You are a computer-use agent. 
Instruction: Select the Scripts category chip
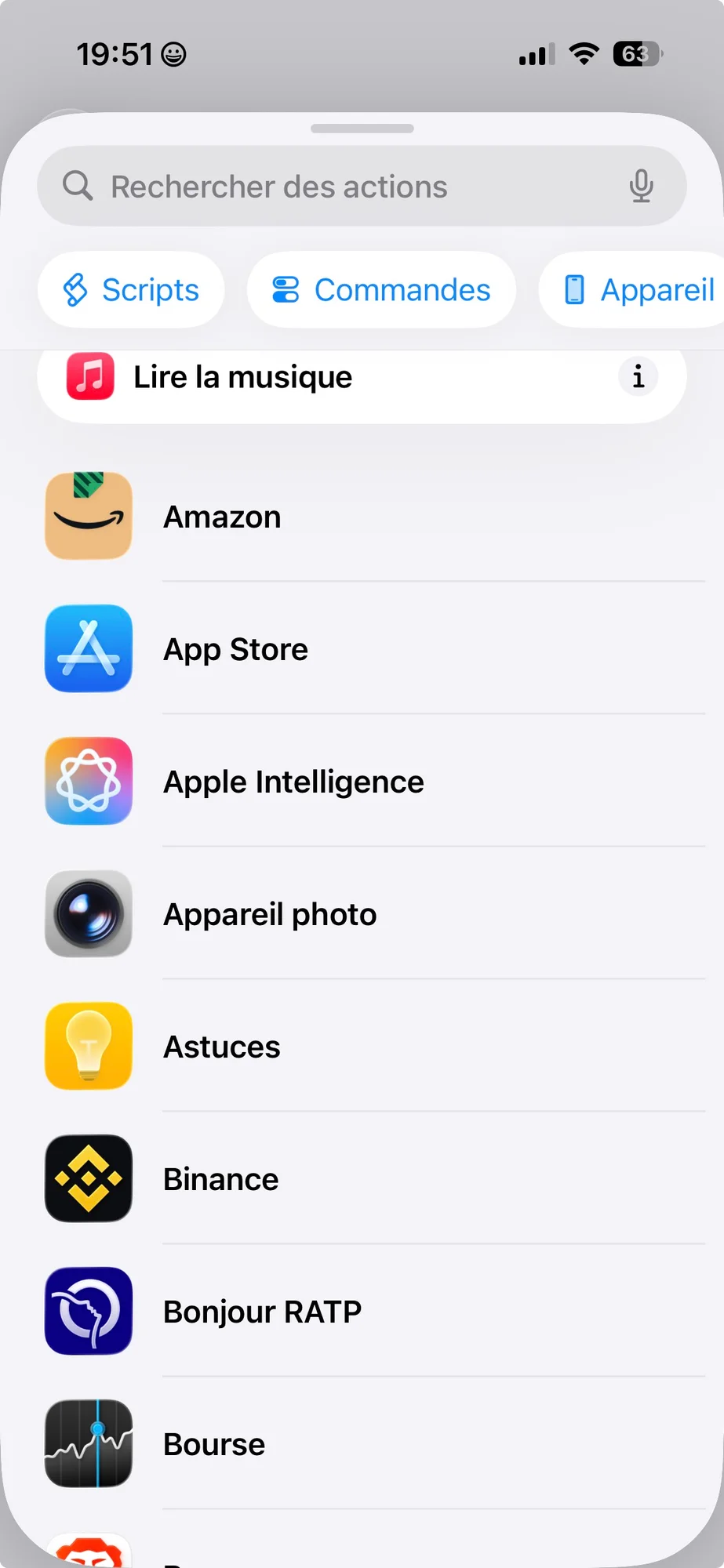click(x=131, y=290)
